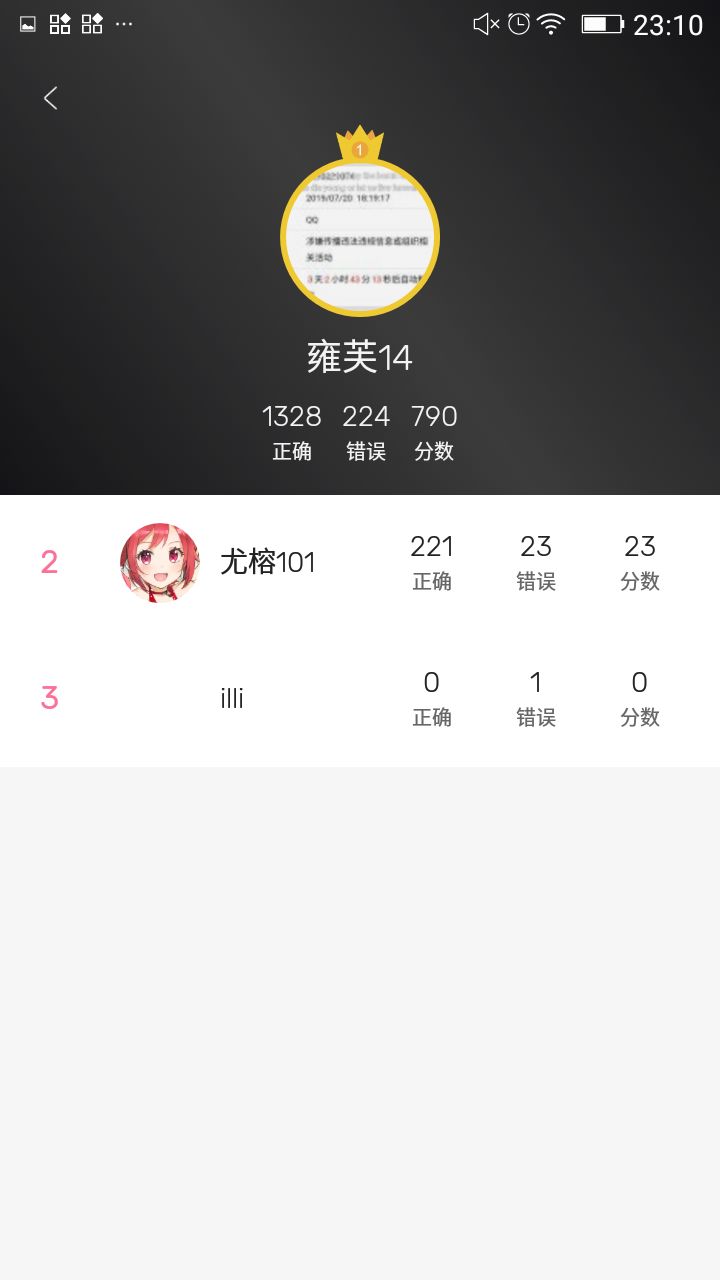Screen dimensions: 720x1280
Task: Tap the muted speaker icon in status bar
Action: pos(484,22)
